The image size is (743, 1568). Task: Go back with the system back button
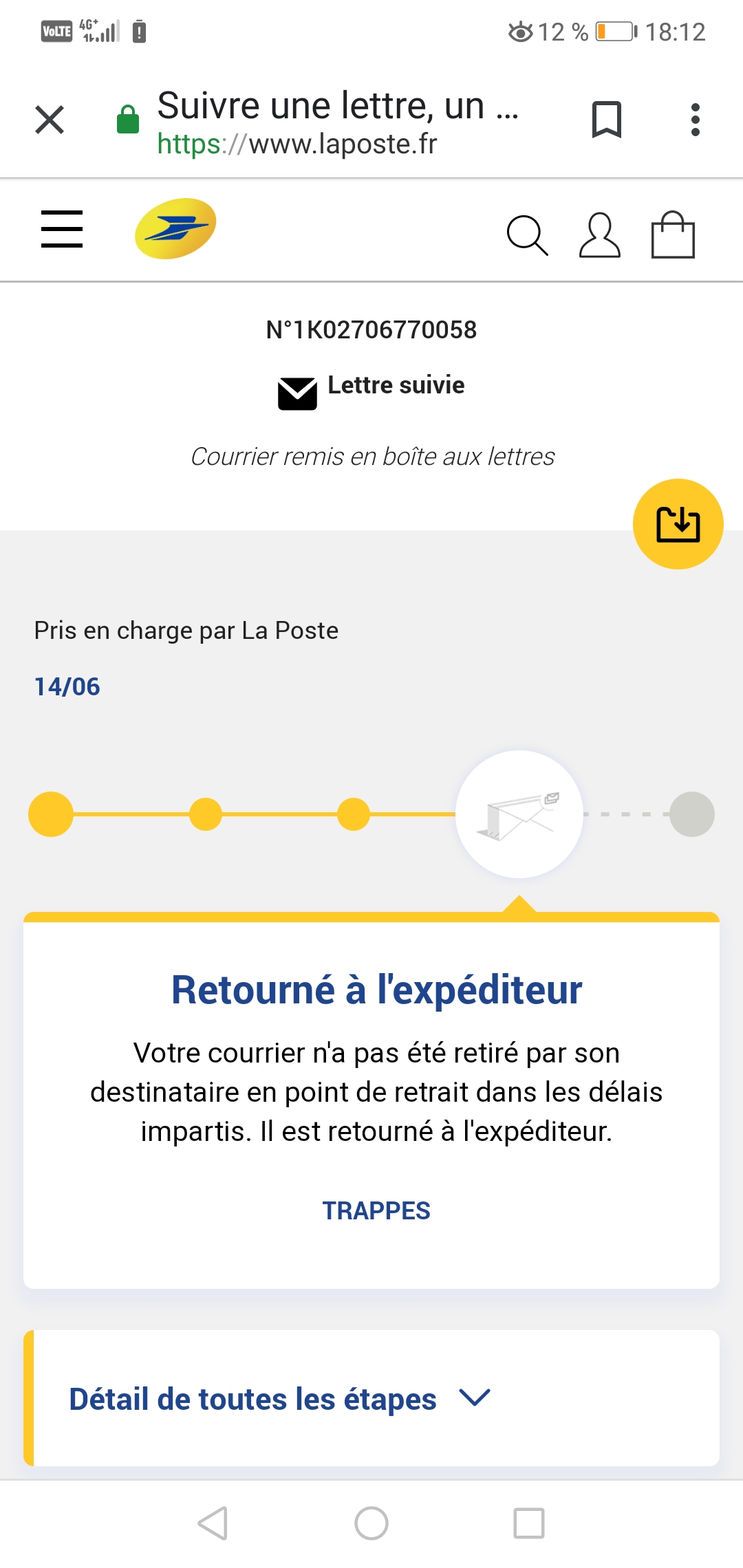(213, 1523)
